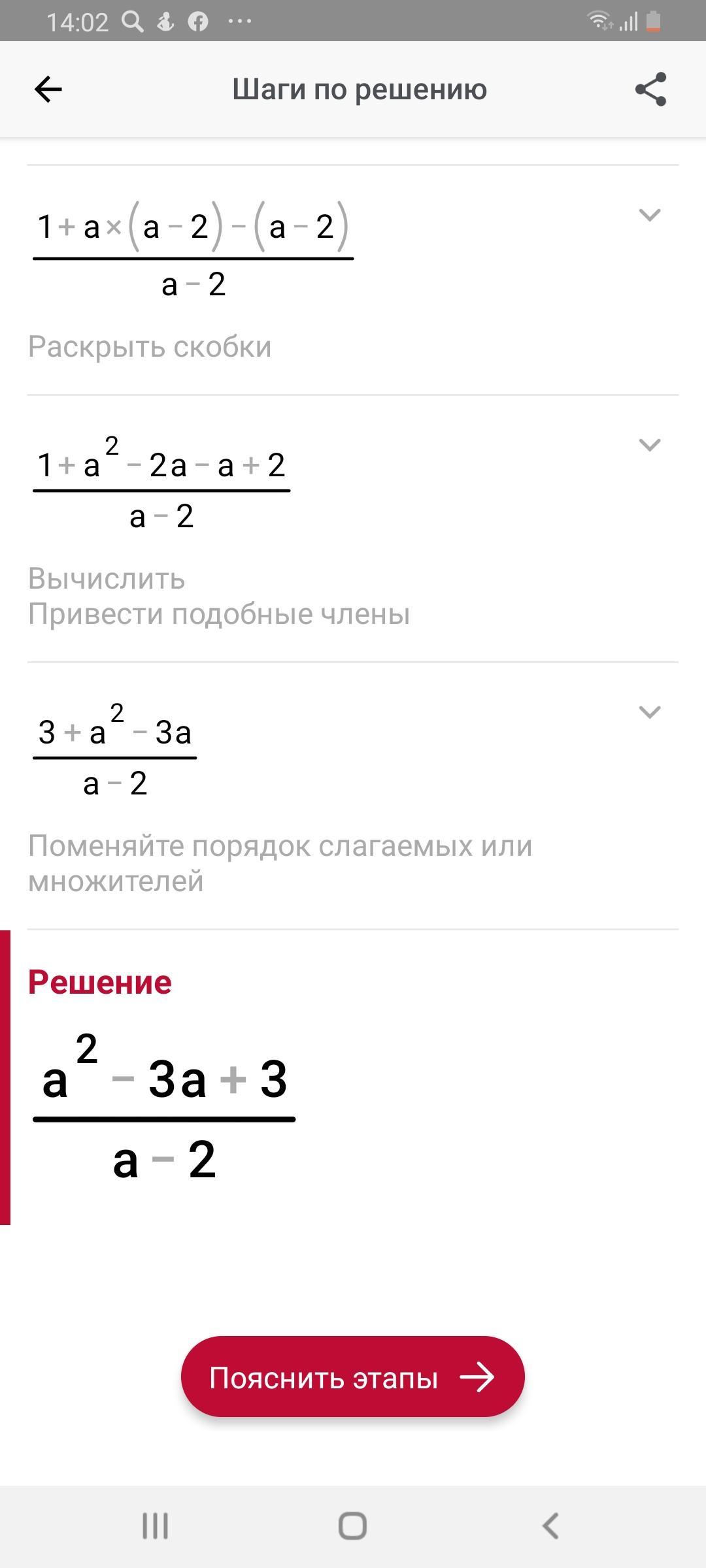Share the solution steps
Viewport: 706px width, 1568px height.
(x=650, y=89)
